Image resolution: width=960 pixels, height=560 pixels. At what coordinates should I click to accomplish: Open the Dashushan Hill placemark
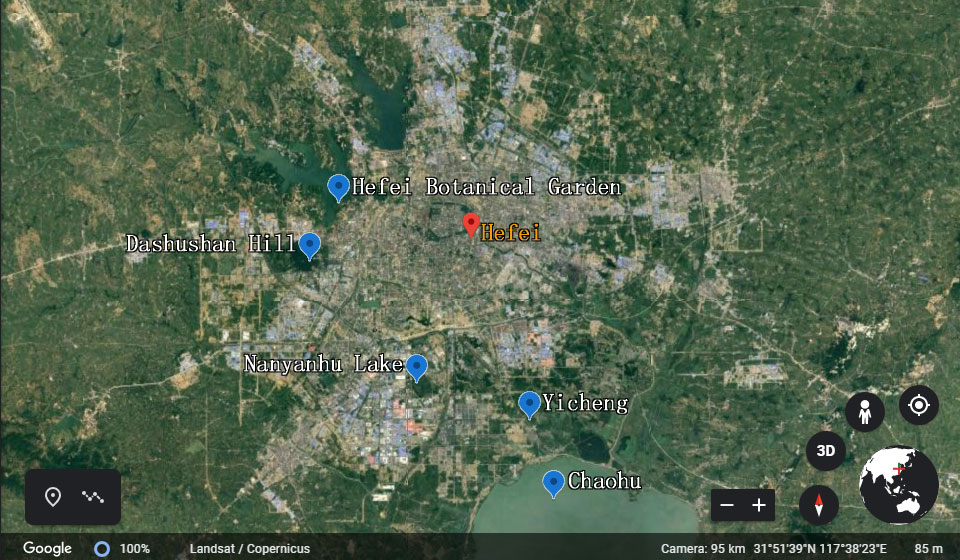tap(310, 244)
